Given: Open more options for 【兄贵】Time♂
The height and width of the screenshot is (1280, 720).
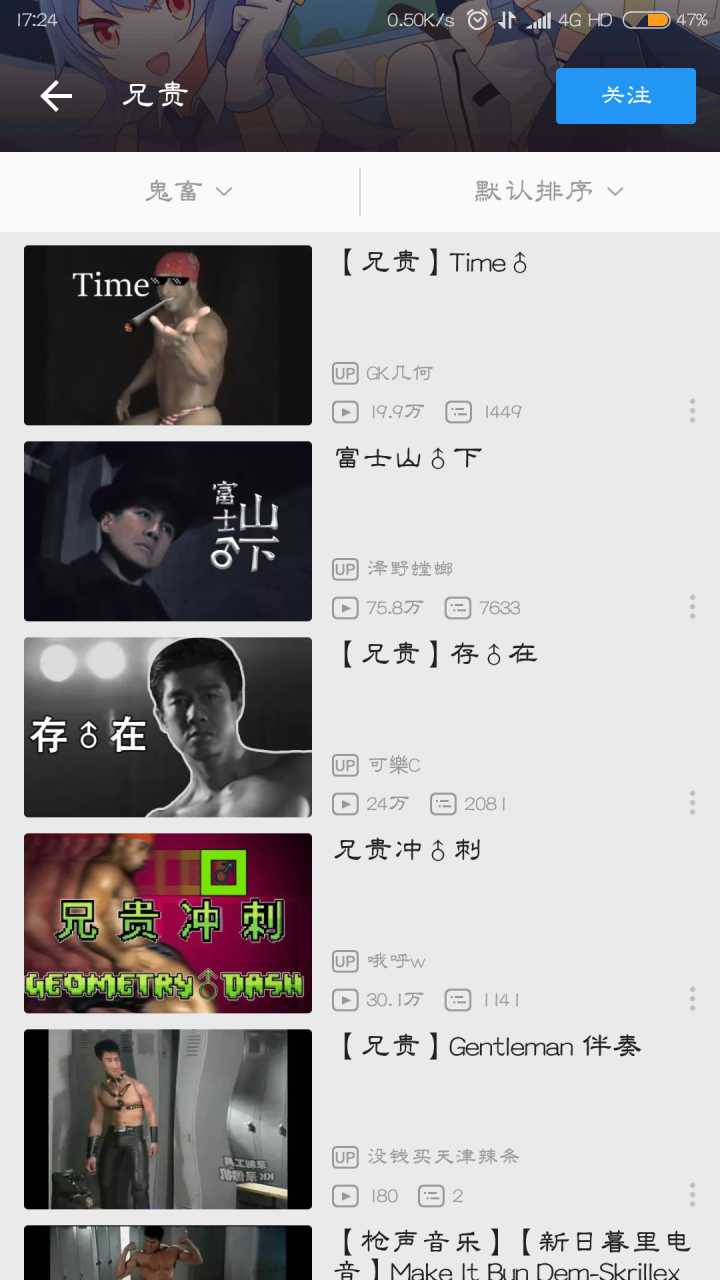Looking at the screenshot, I should click(x=691, y=411).
